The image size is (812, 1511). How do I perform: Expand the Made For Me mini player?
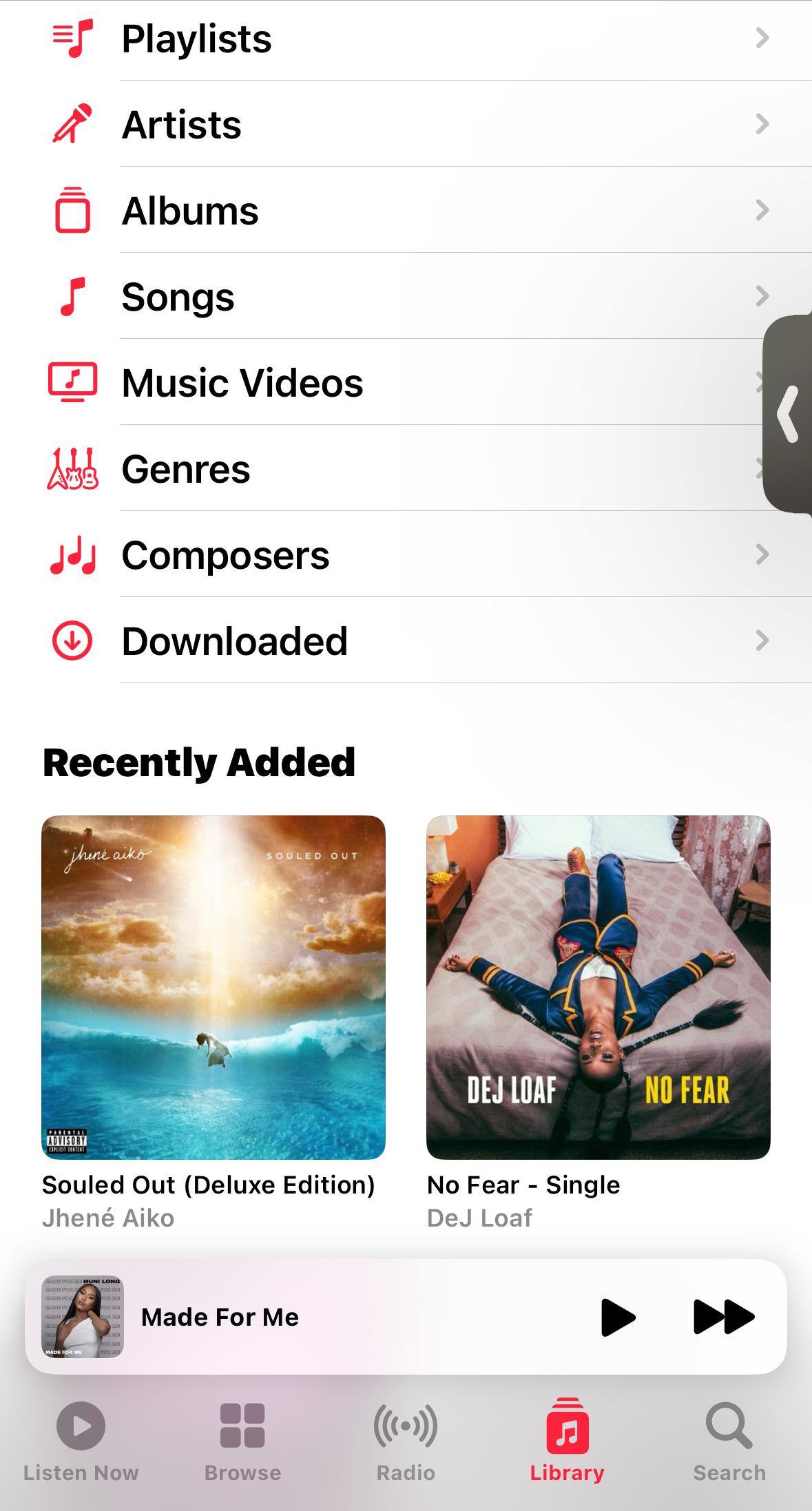click(310, 1317)
